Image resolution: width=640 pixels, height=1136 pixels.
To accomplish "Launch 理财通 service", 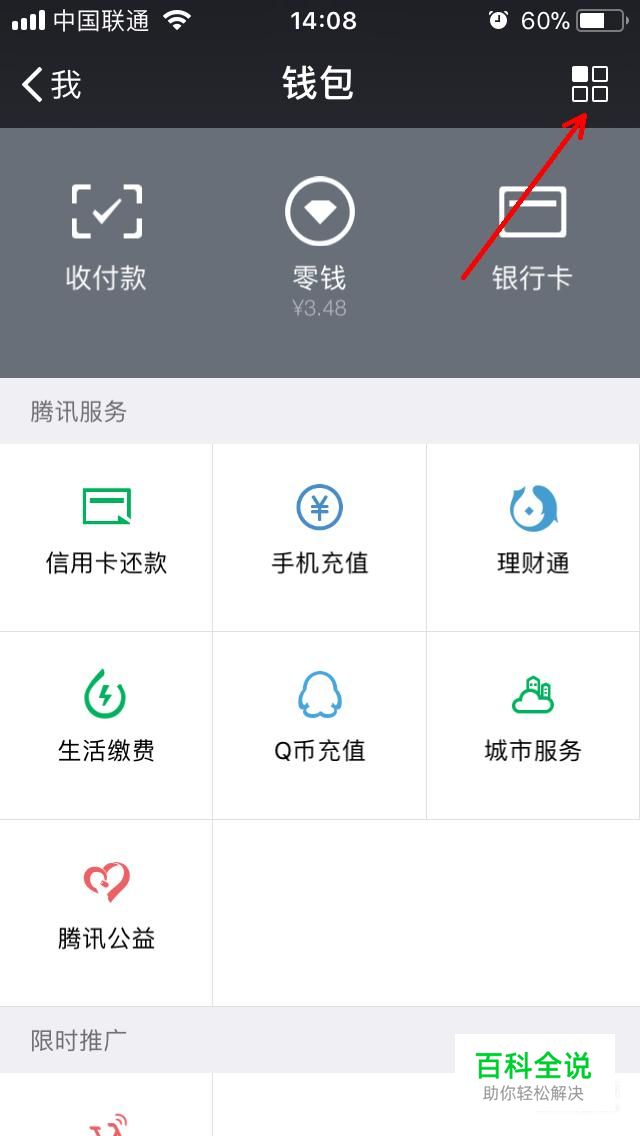I will (533, 537).
